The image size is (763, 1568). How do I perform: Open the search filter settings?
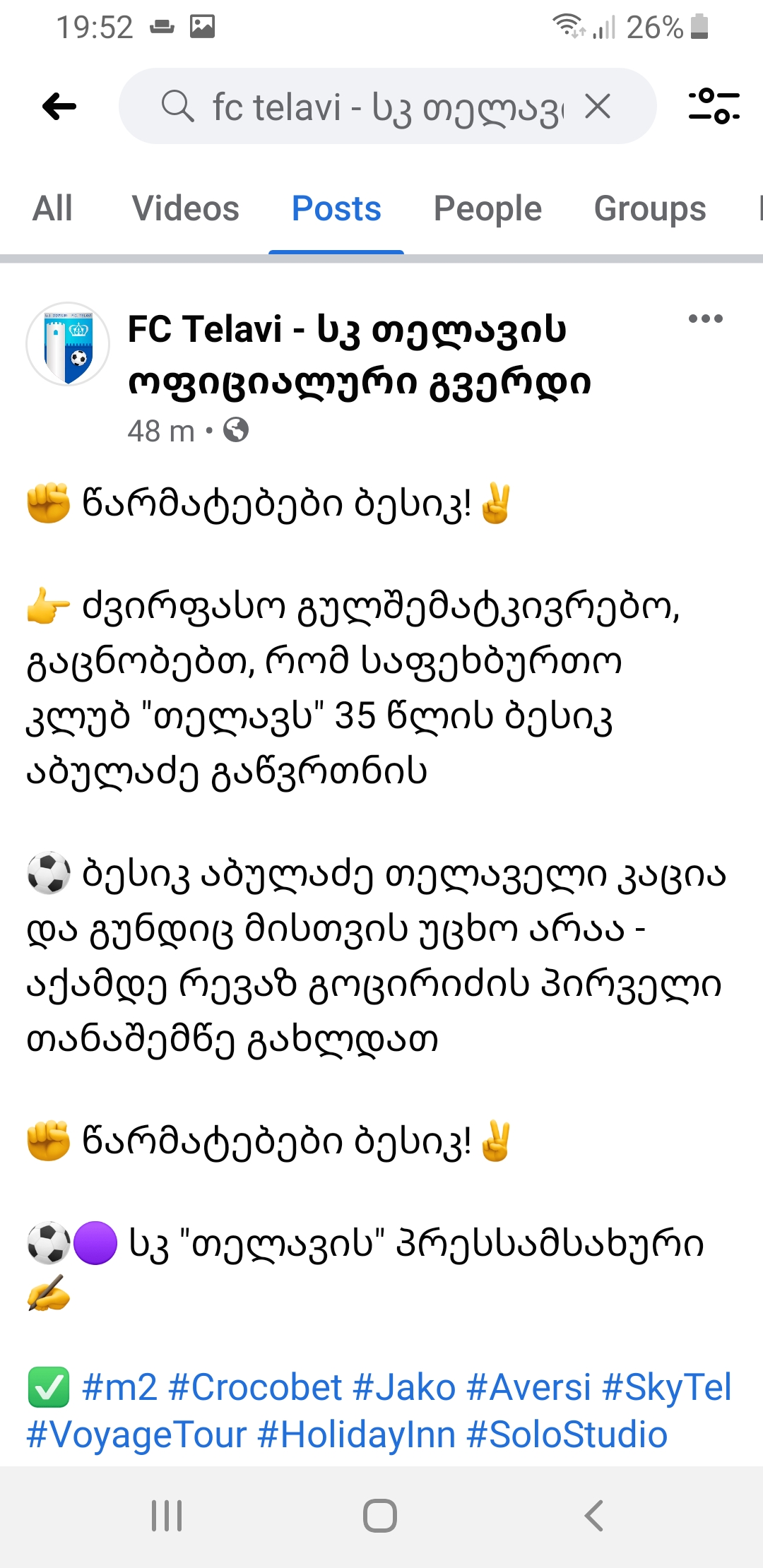(x=714, y=106)
